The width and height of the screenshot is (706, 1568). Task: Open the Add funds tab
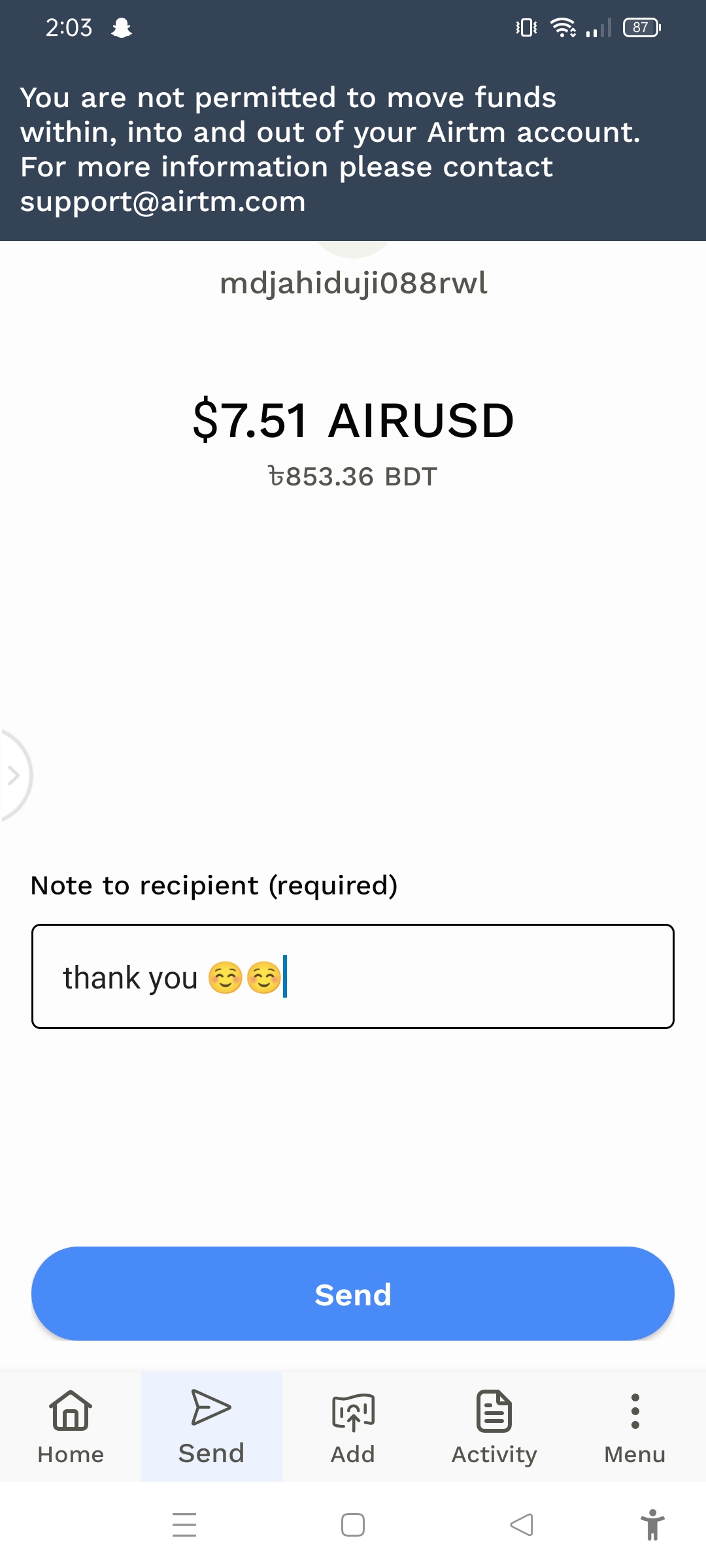click(353, 1427)
